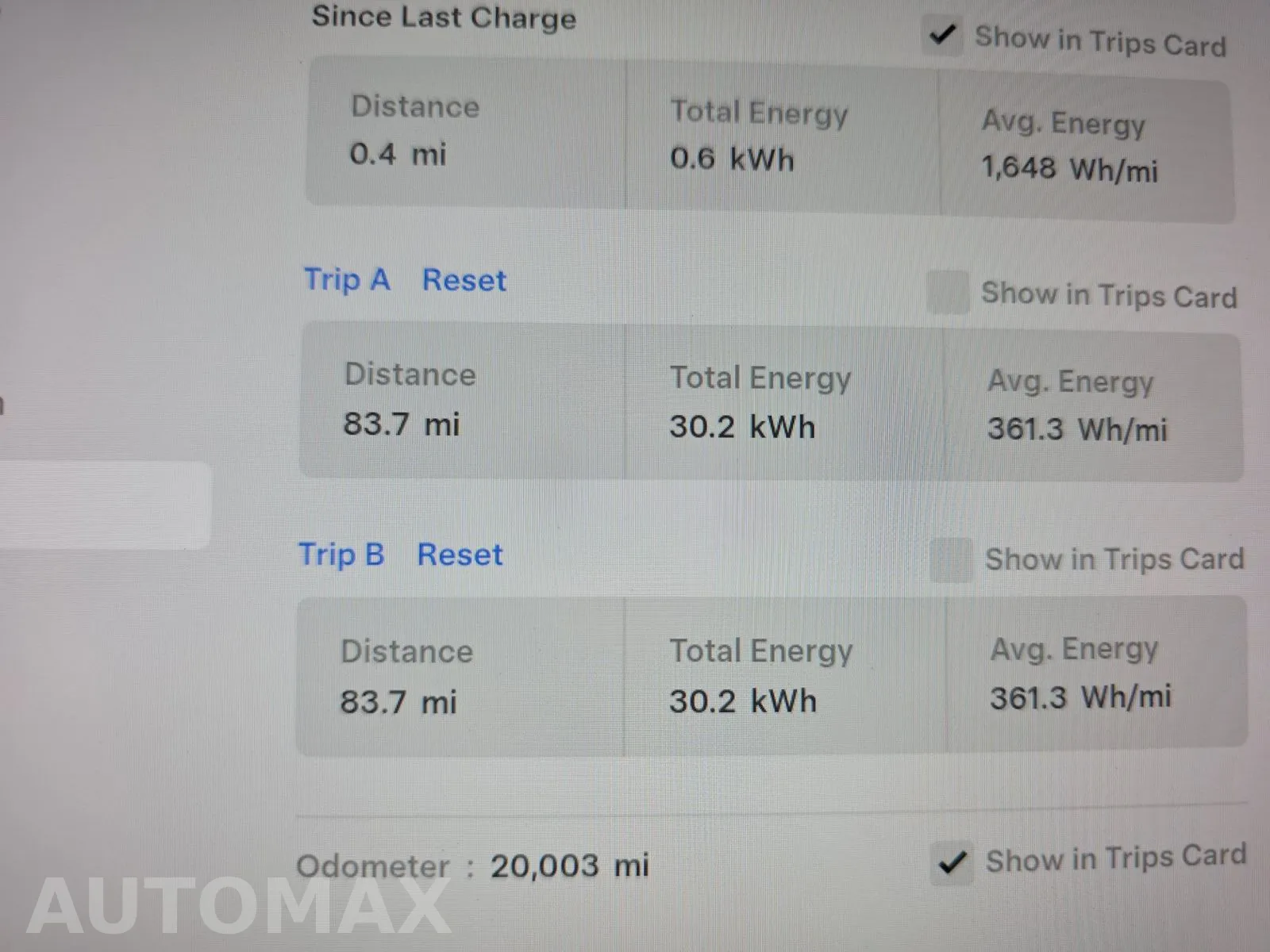This screenshot has width=1270, height=952.
Task: Reset the Trip A counters
Action: coord(464,280)
